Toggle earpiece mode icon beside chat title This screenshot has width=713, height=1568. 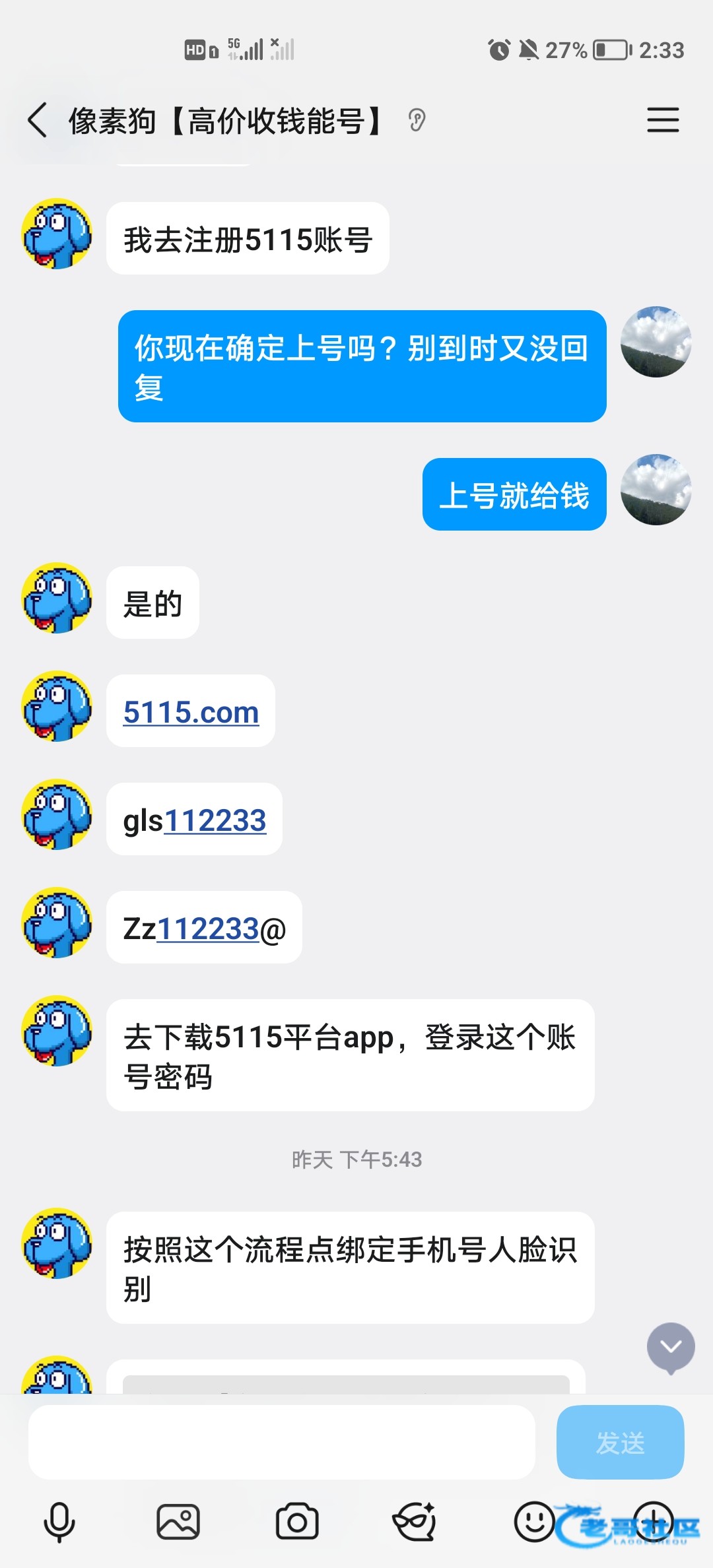point(417,120)
